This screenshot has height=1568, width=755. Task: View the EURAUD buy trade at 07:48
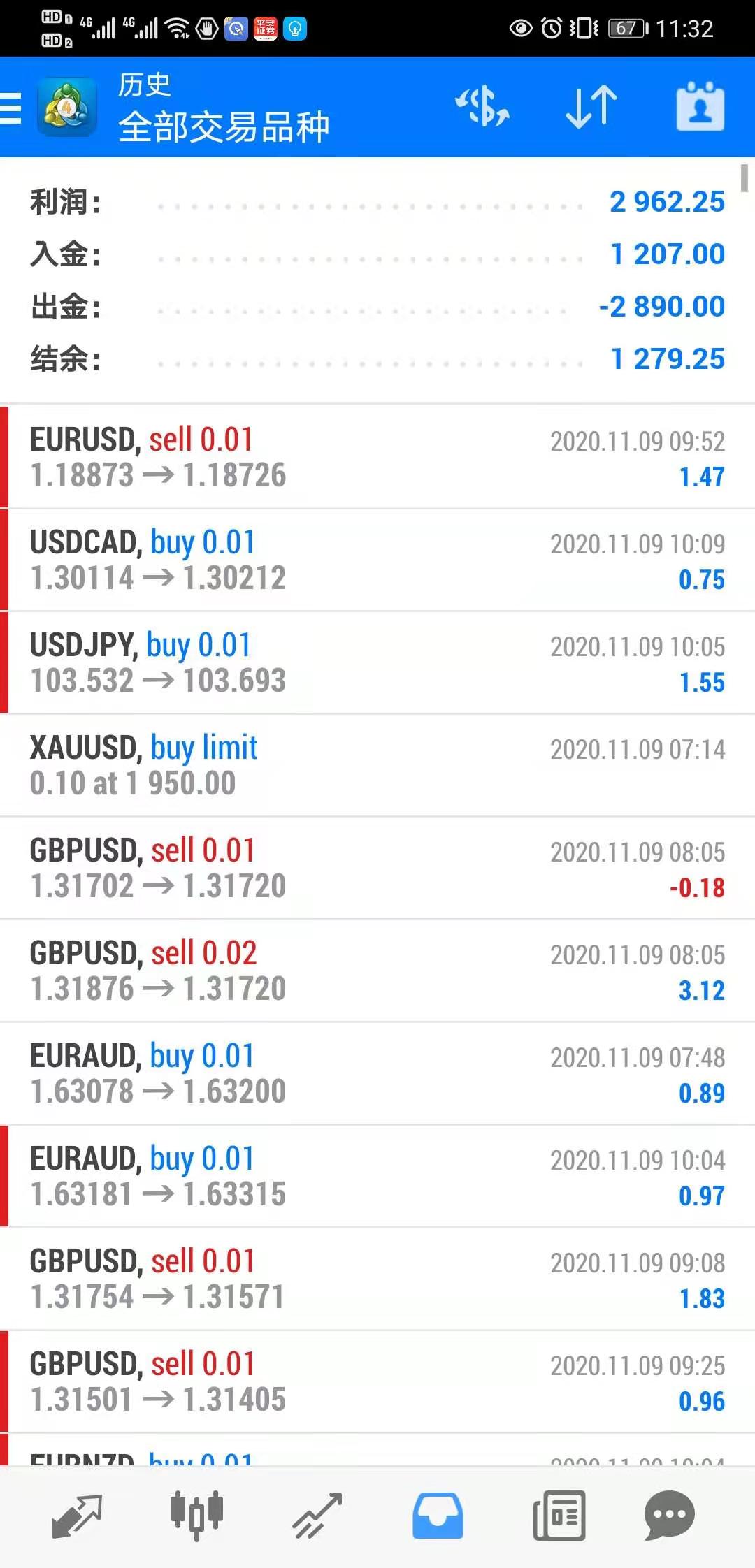pyautogui.click(x=377, y=1073)
